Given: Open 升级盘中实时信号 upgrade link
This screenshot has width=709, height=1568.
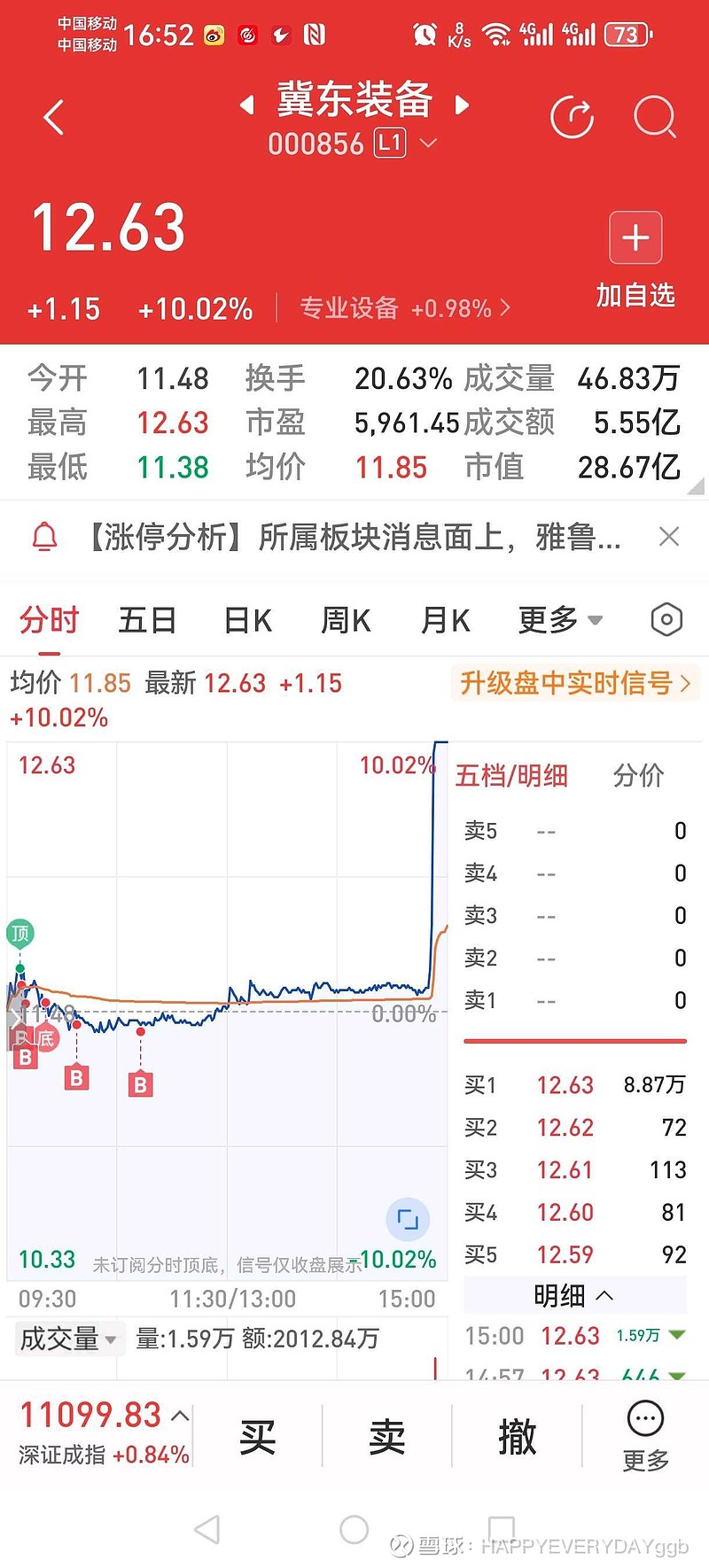Looking at the screenshot, I should click(575, 683).
